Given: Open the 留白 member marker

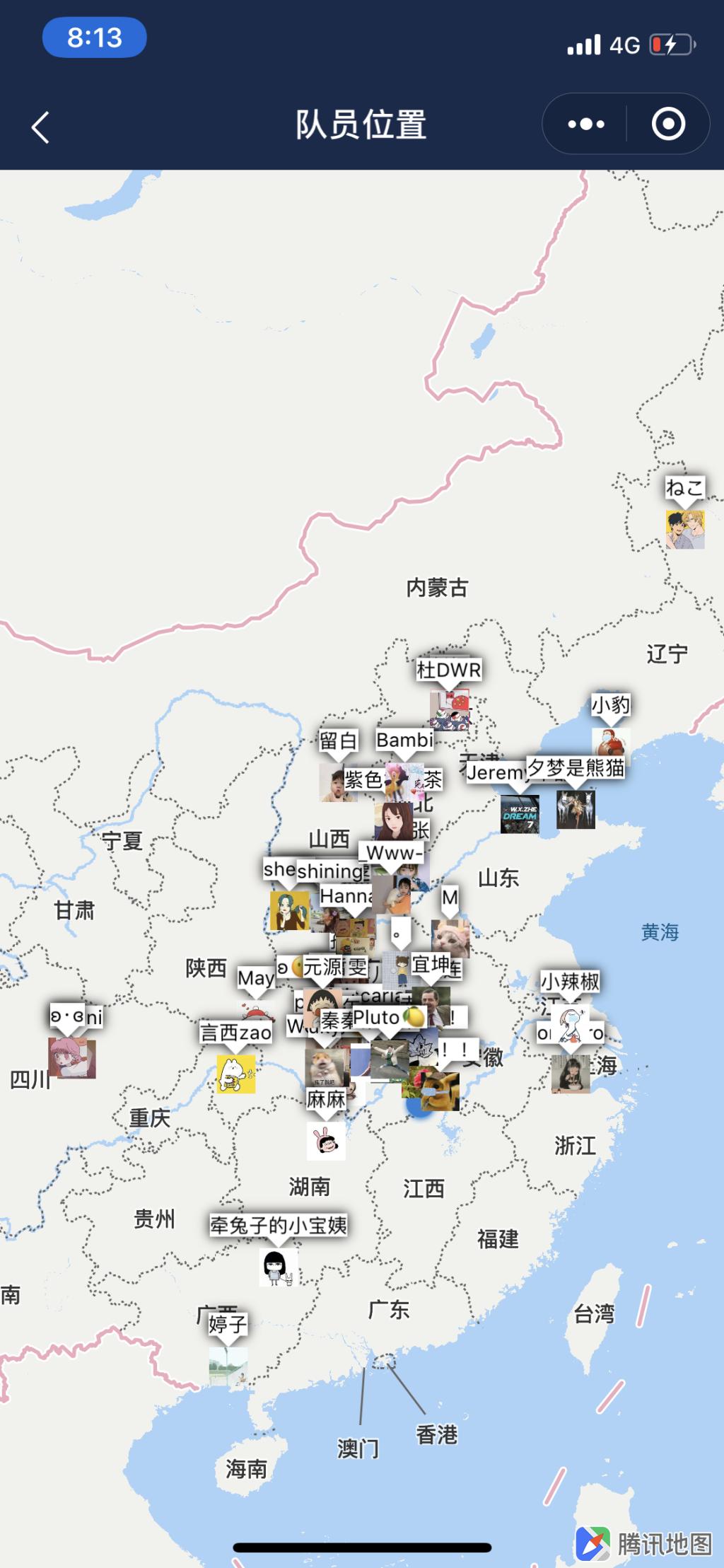Looking at the screenshot, I should pos(337,782).
